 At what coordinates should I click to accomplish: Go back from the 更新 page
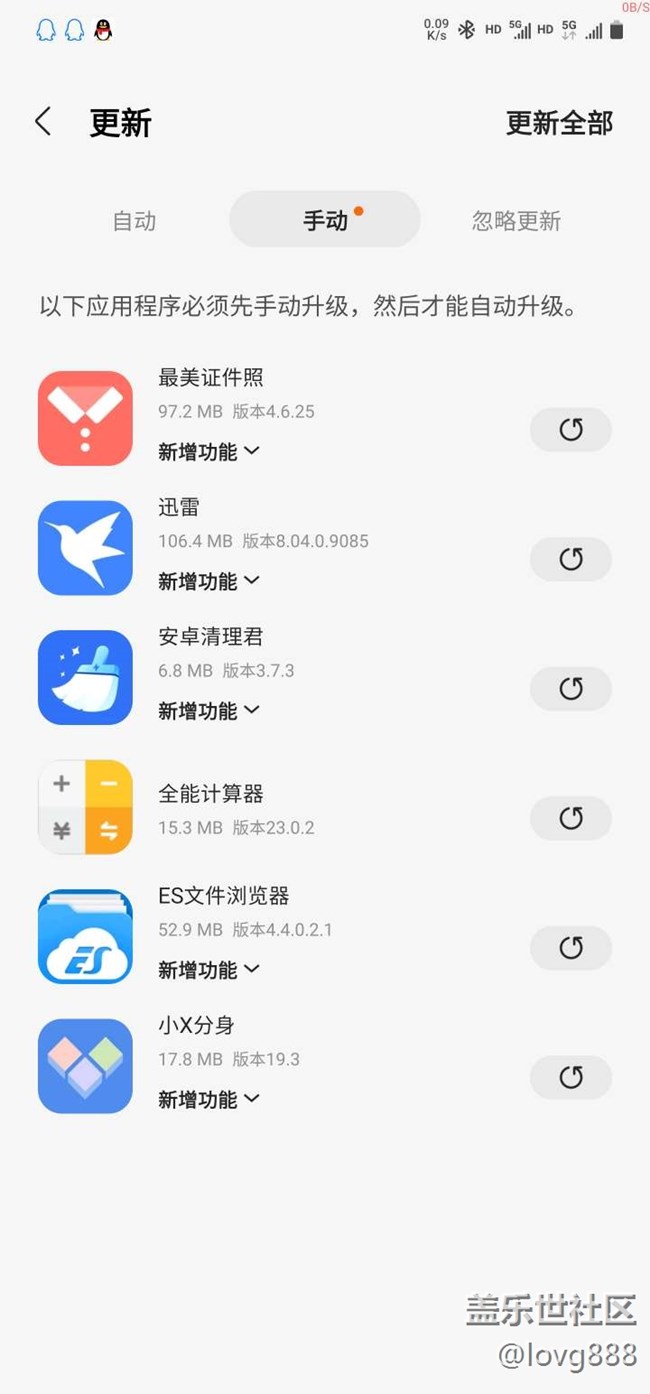click(x=43, y=122)
